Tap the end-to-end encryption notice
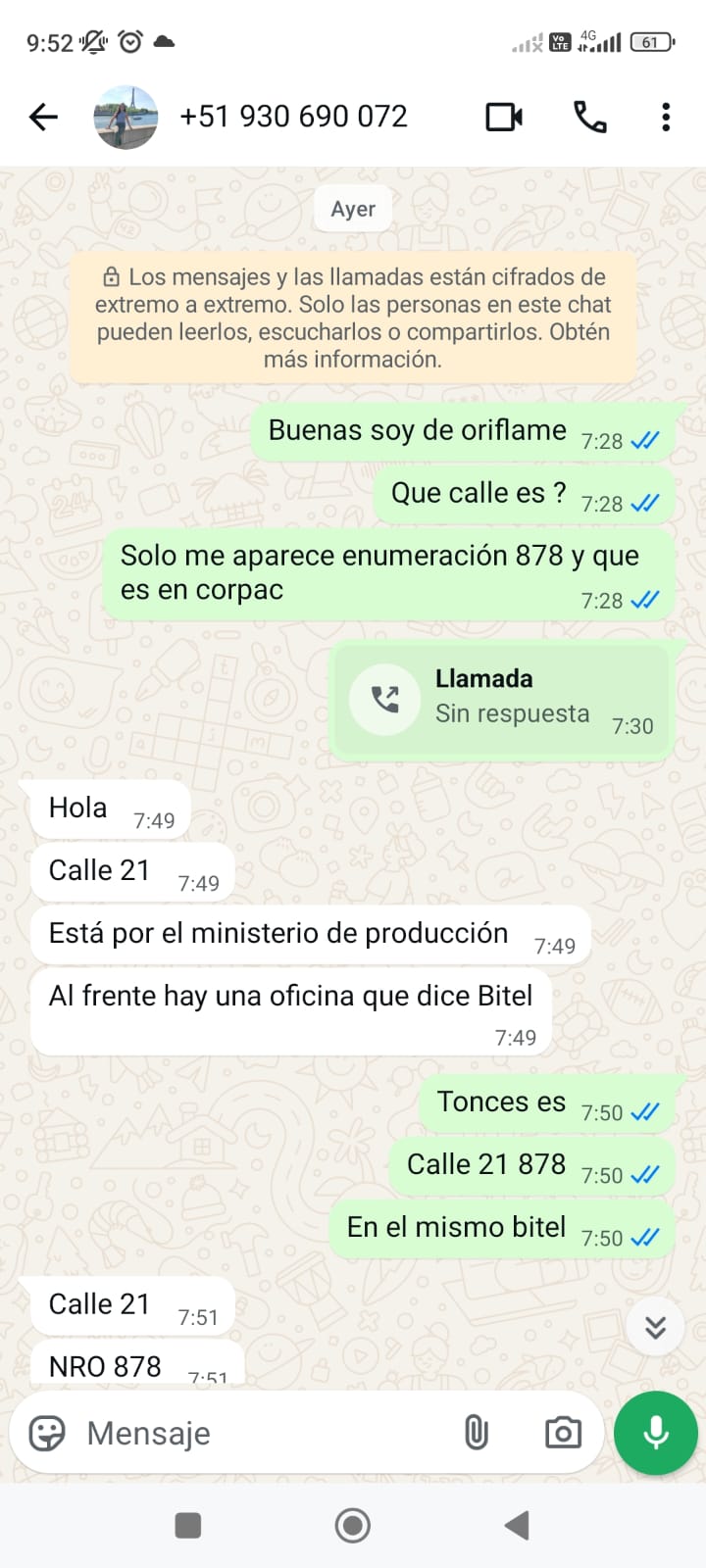Image resolution: width=706 pixels, height=1568 pixels. (353, 318)
